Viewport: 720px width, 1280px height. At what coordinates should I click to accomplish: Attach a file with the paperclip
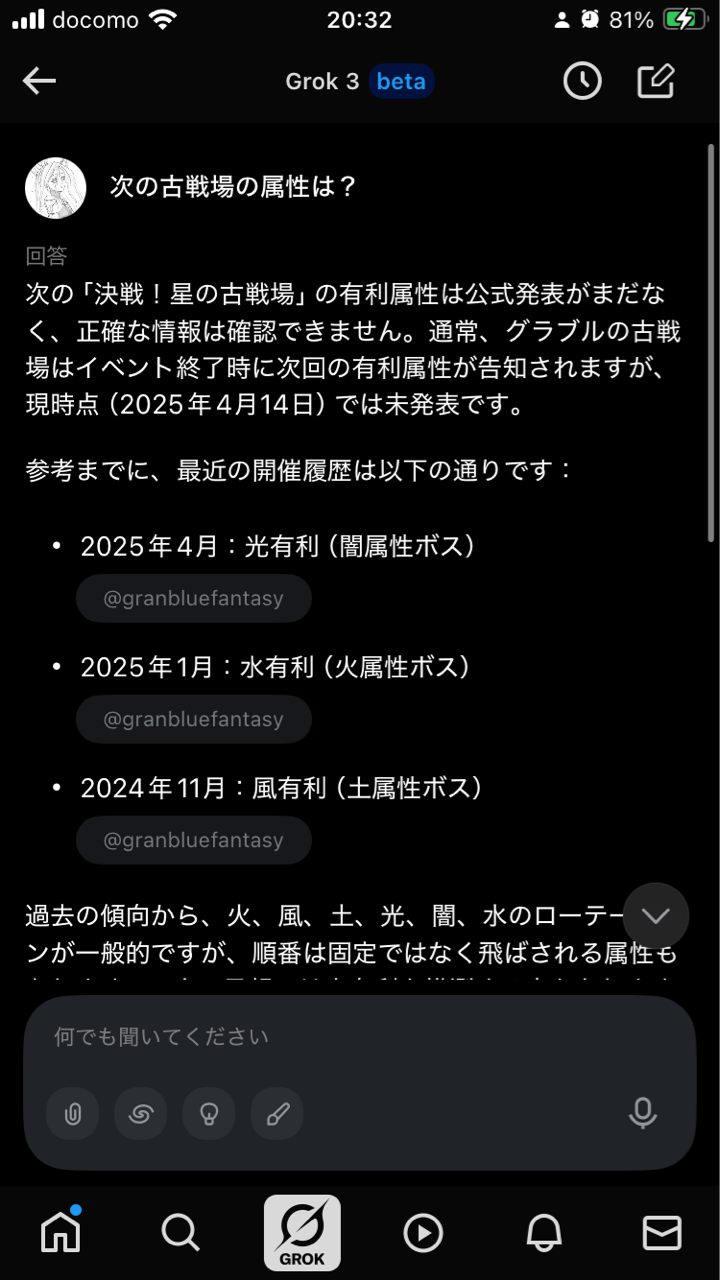tap(73, 1113)
